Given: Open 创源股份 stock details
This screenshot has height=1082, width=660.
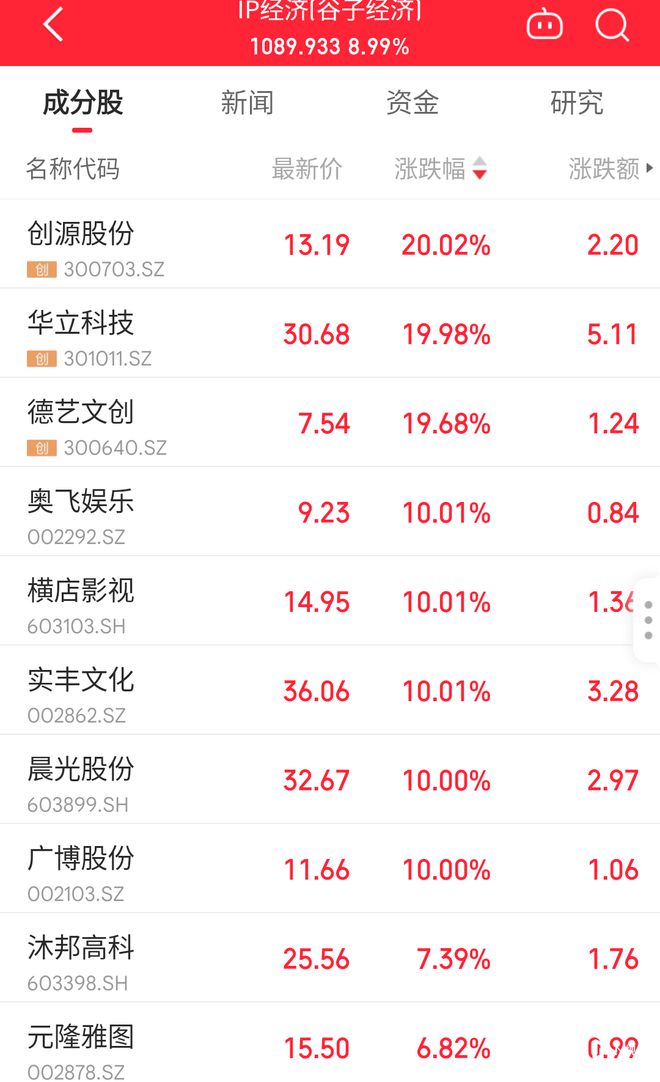Looking at the screenshot, I should (x=330, y=244).
